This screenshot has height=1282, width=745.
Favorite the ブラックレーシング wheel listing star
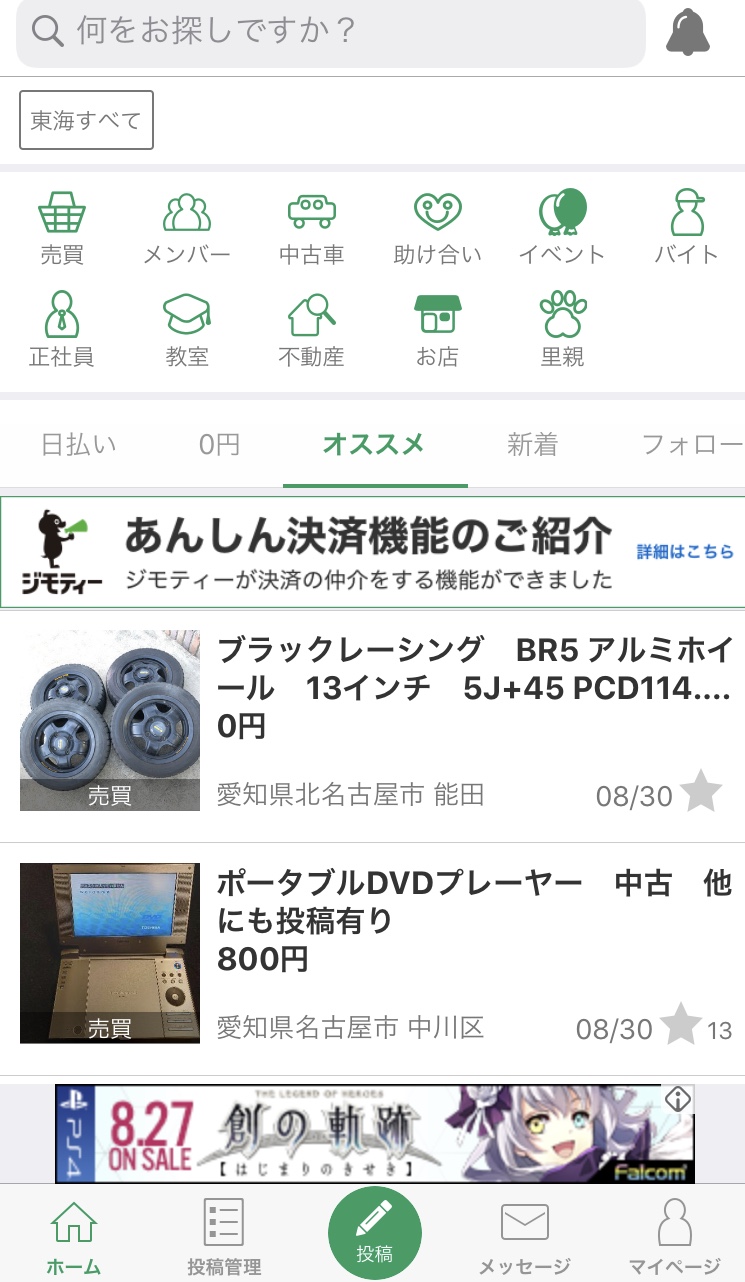(701, 791)
